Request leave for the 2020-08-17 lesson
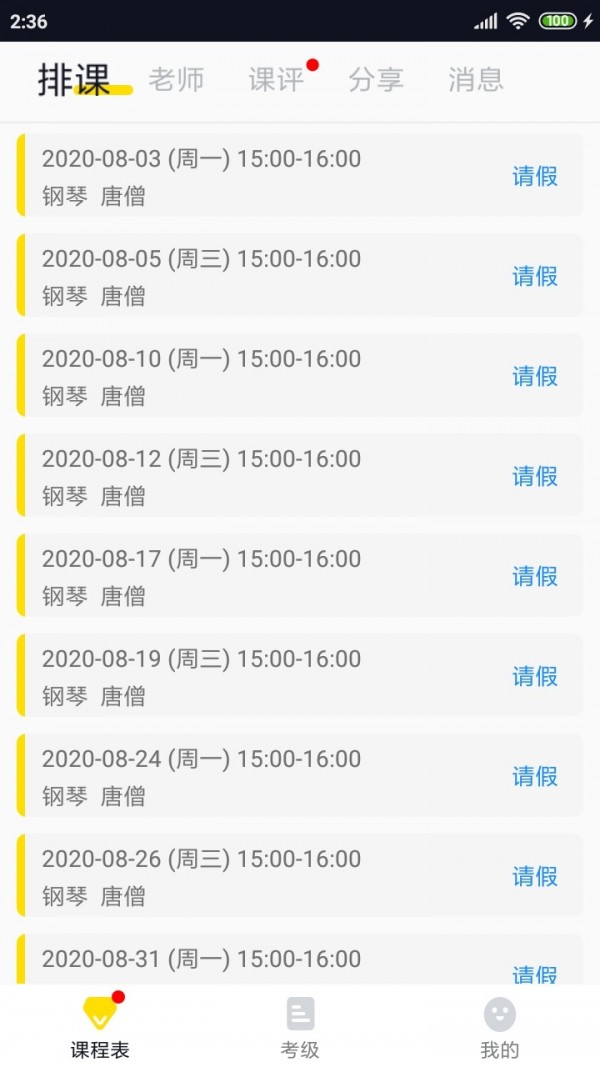The image size is (600, 1067). click(535, 577)
